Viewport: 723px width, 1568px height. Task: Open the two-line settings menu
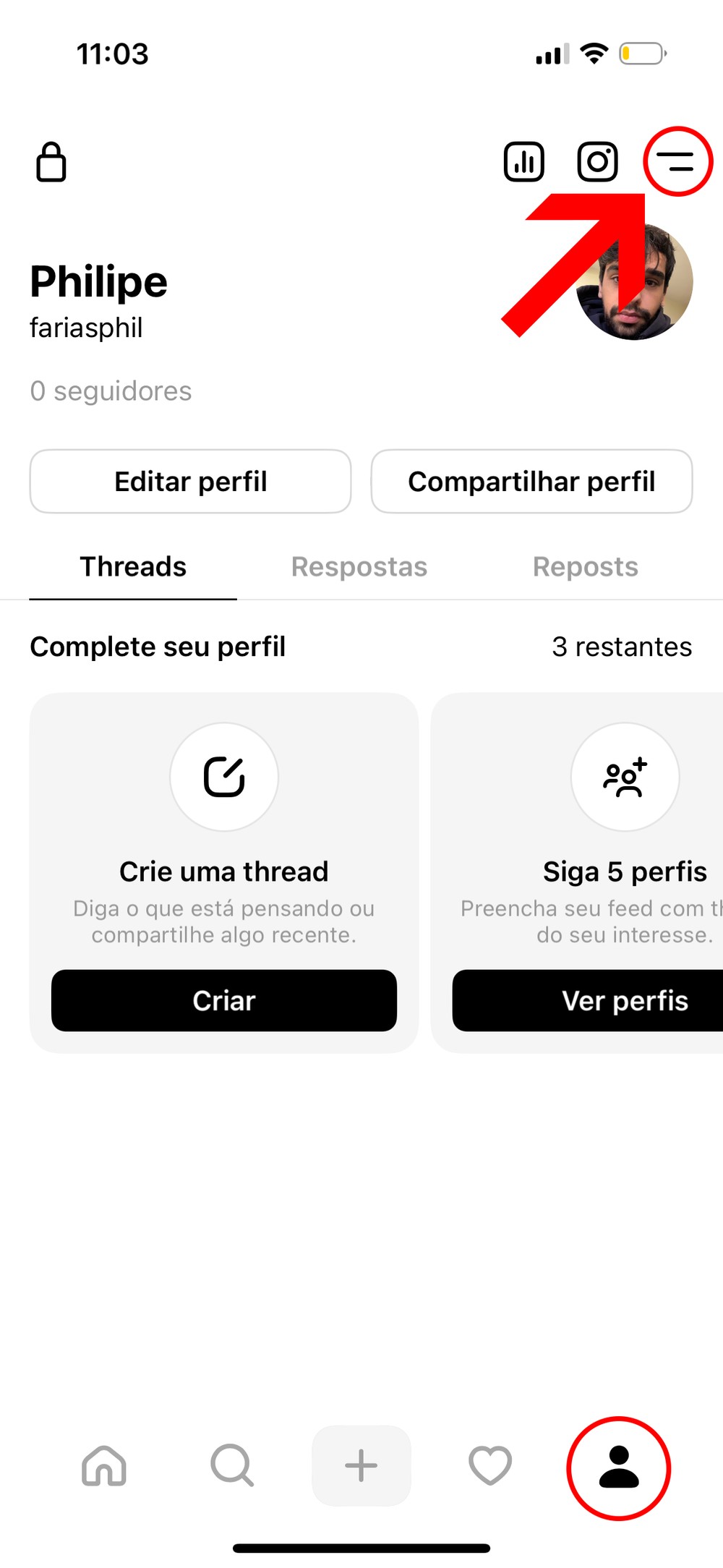(x=677, y=161)
